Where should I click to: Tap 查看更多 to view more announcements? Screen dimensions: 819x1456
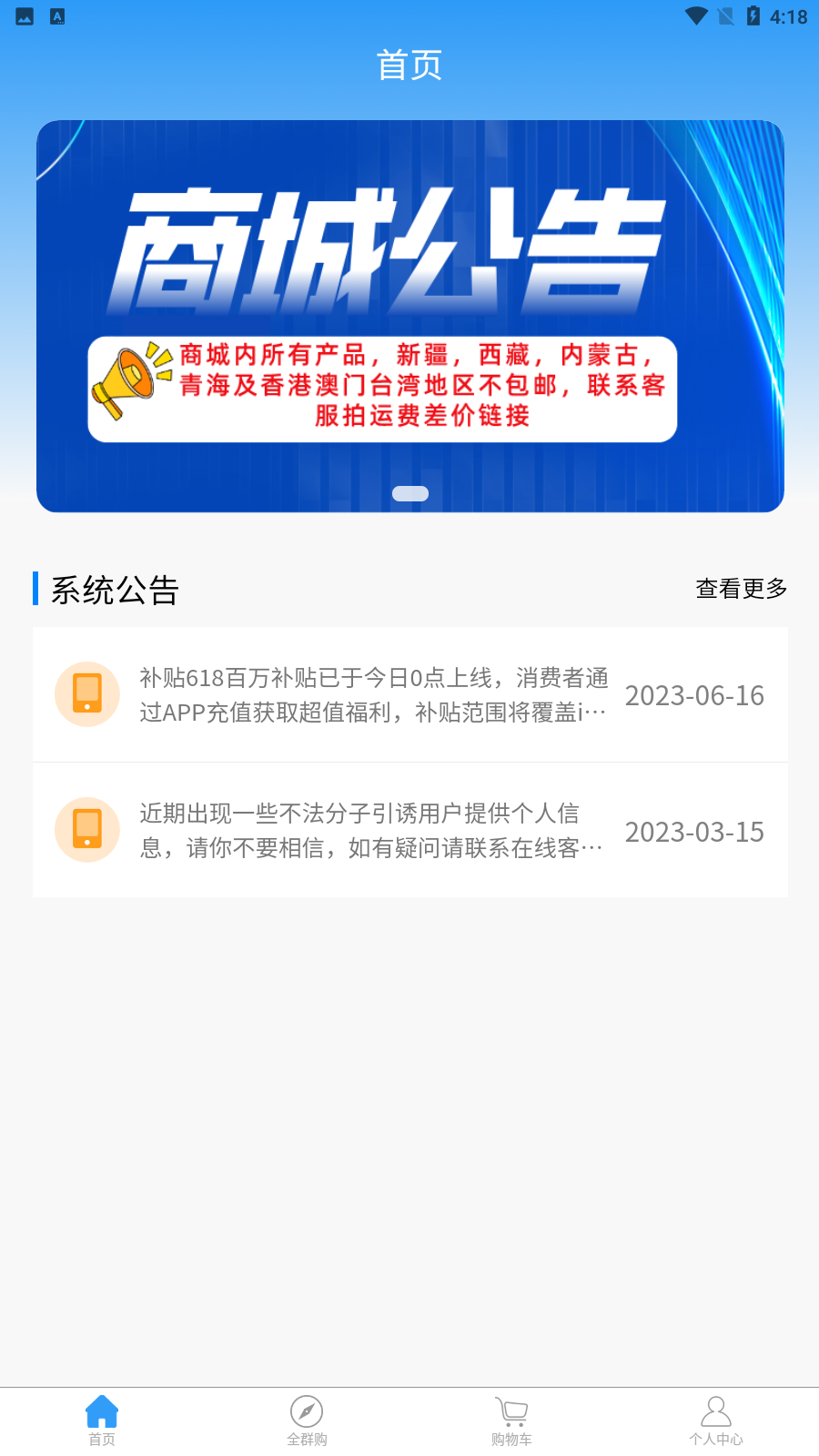(741, 589)
